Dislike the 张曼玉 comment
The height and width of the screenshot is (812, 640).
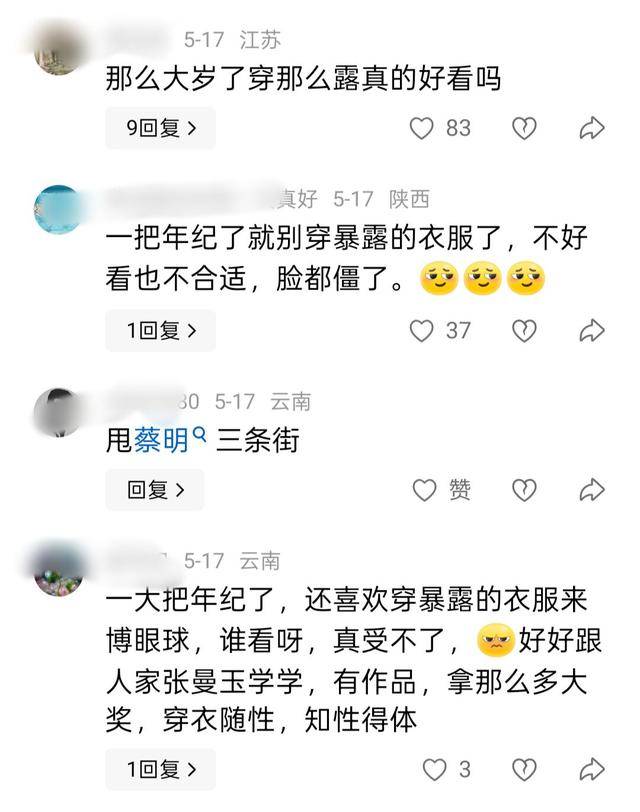524,770
